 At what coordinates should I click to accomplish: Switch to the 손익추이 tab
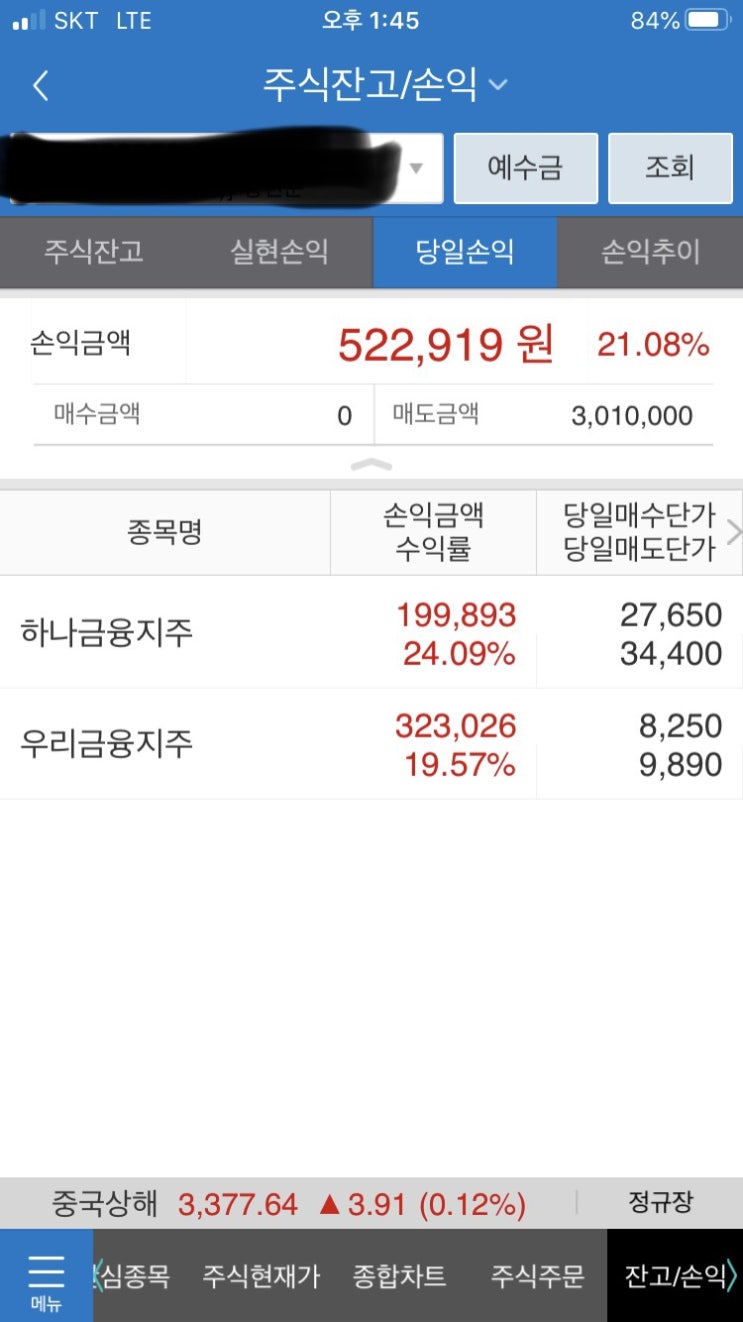[650, 252]
